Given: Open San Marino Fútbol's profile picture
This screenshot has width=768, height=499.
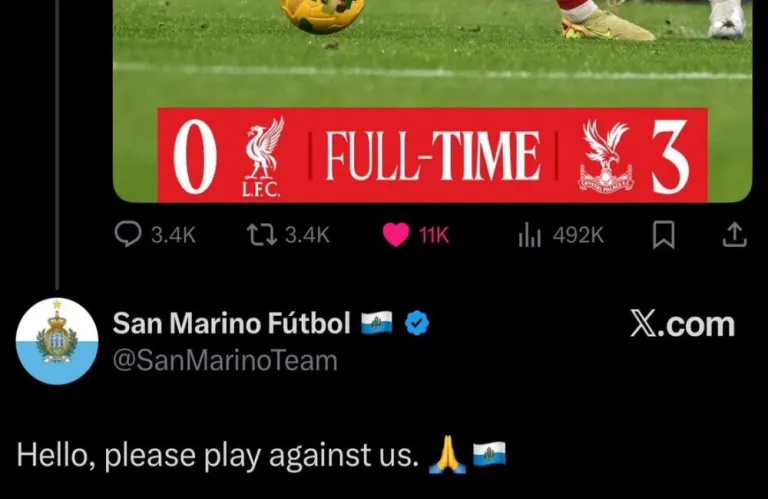Looking at the screenshot, I should click(57, 341).
